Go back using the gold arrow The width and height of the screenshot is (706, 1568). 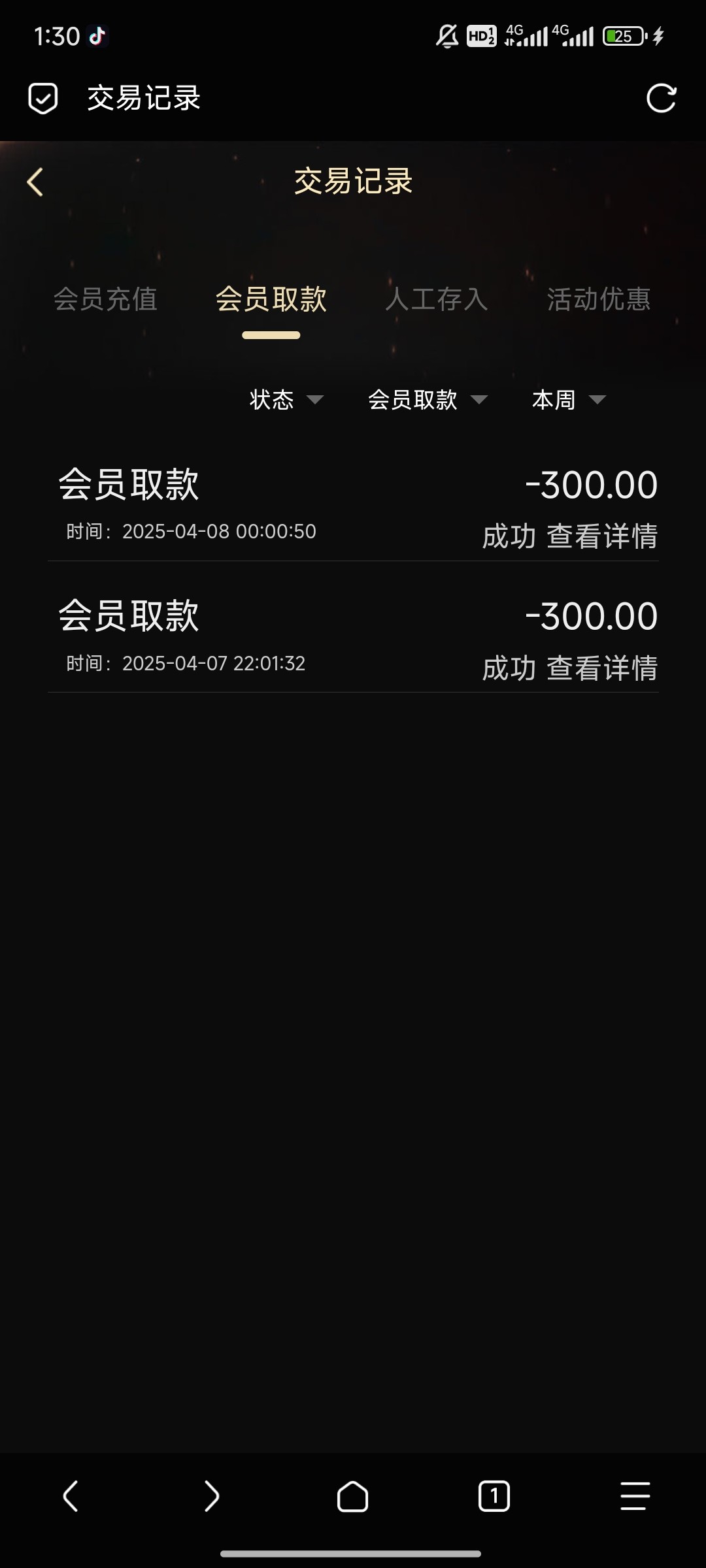click(x=35, y=182)
